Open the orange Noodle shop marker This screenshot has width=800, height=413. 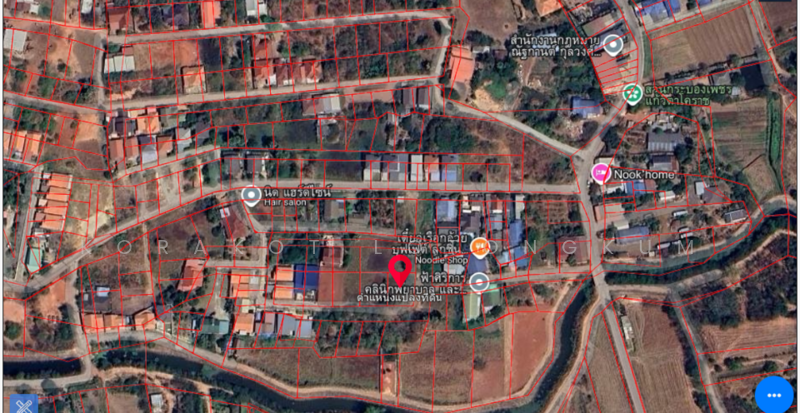coord(479,246)
